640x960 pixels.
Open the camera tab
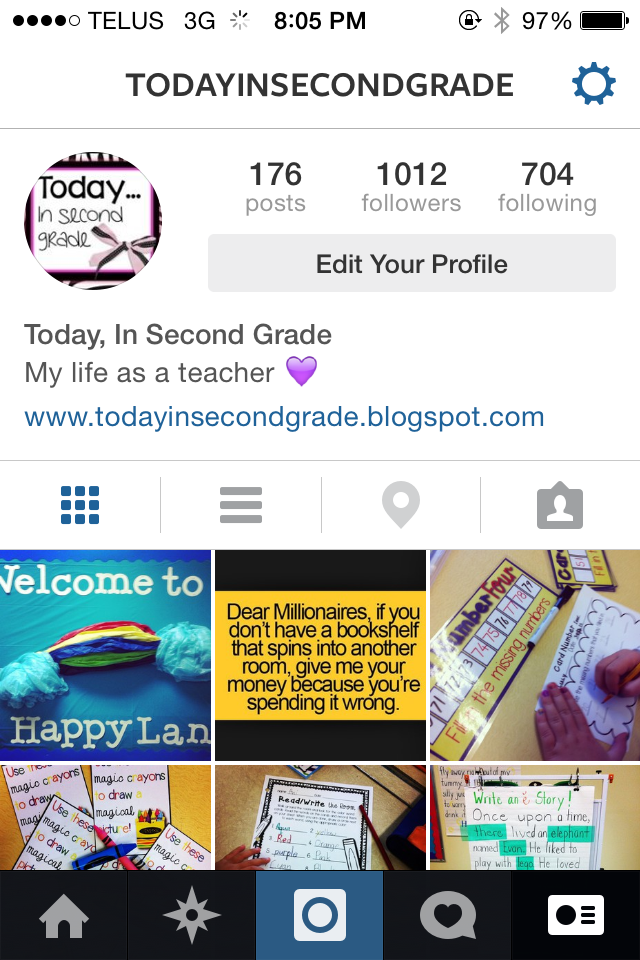pyautogui.click(x=320, y=915)
